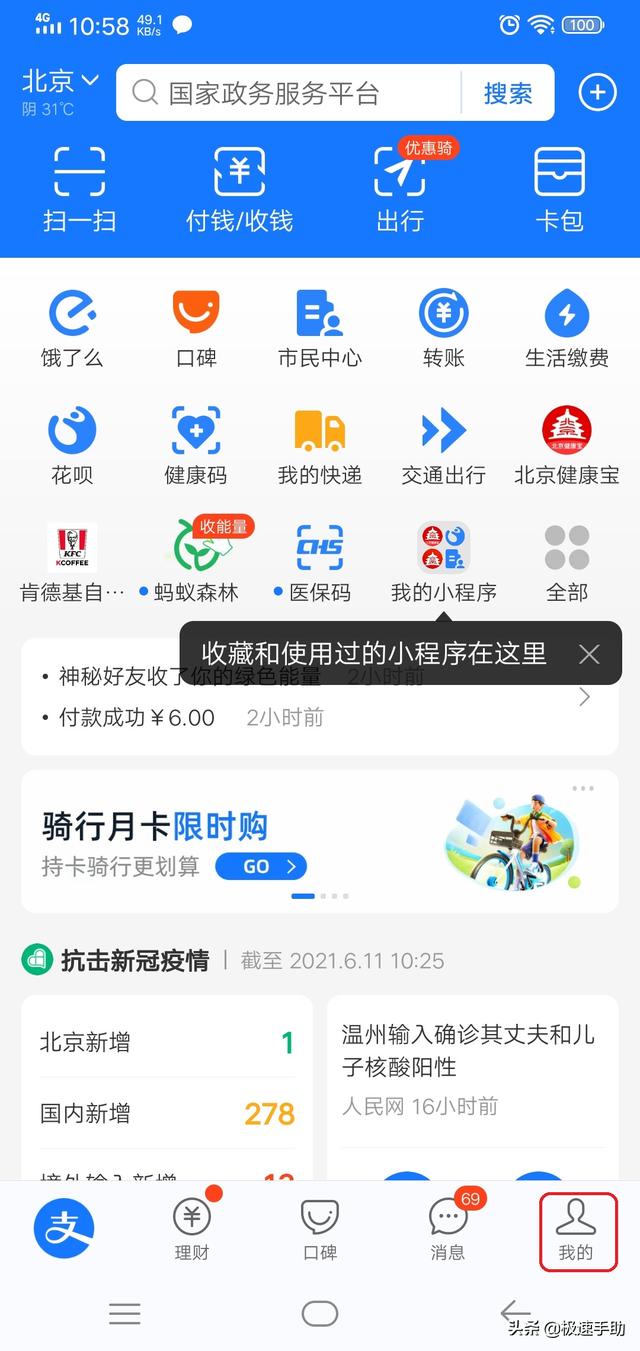Open the 我的 tab

click(x=577, y=1230)
